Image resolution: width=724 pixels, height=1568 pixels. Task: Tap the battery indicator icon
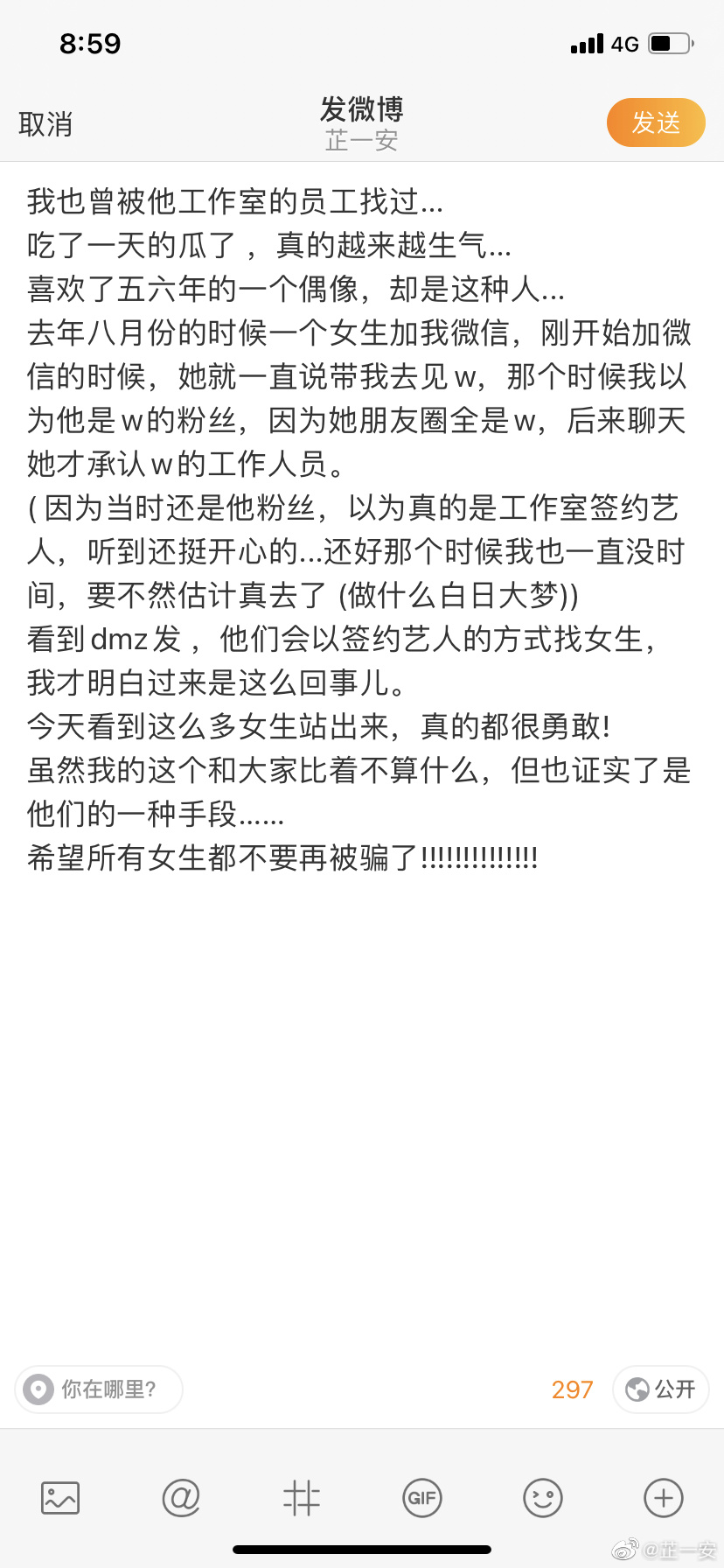point(668,43)
